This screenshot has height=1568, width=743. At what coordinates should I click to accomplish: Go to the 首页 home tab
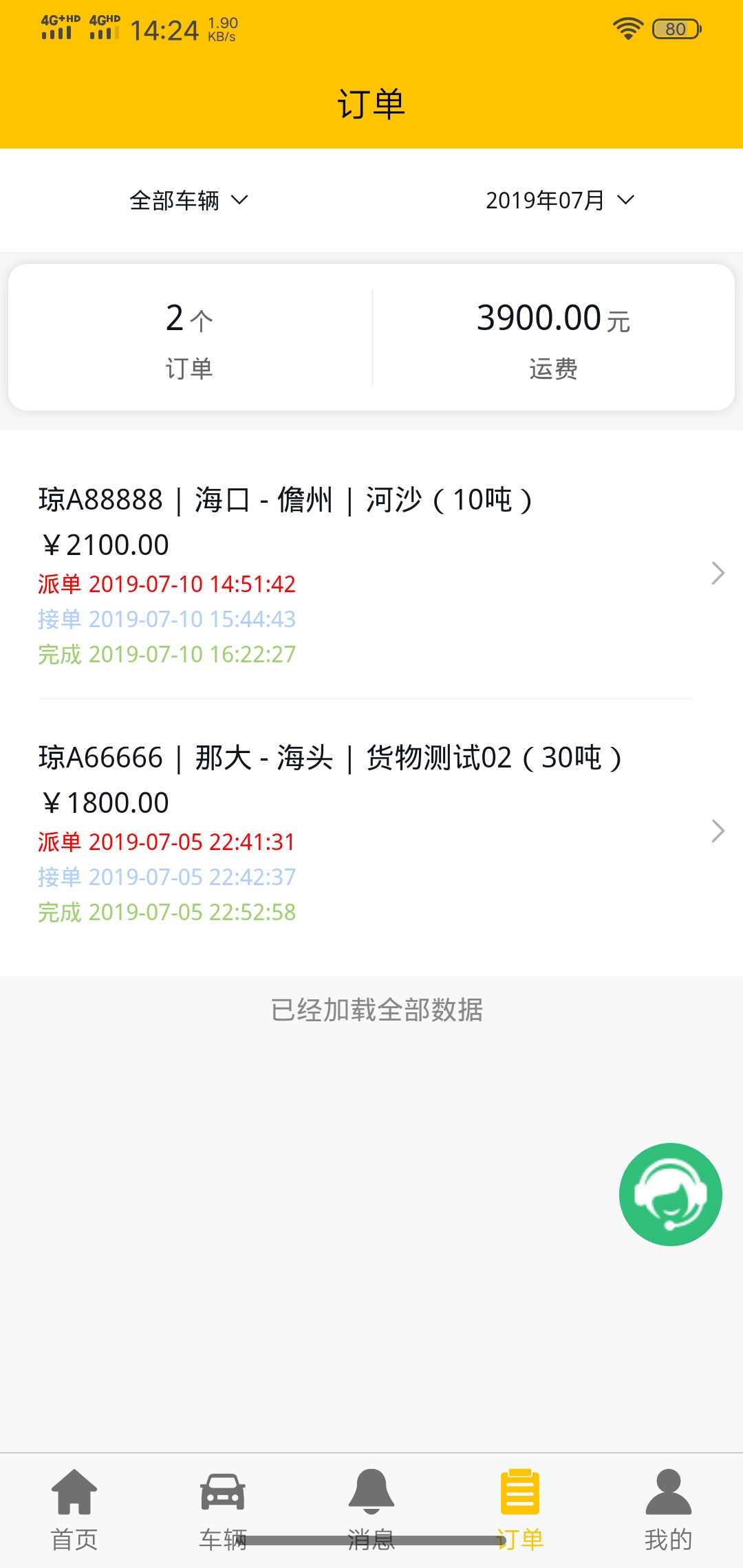pos(74,1510)
